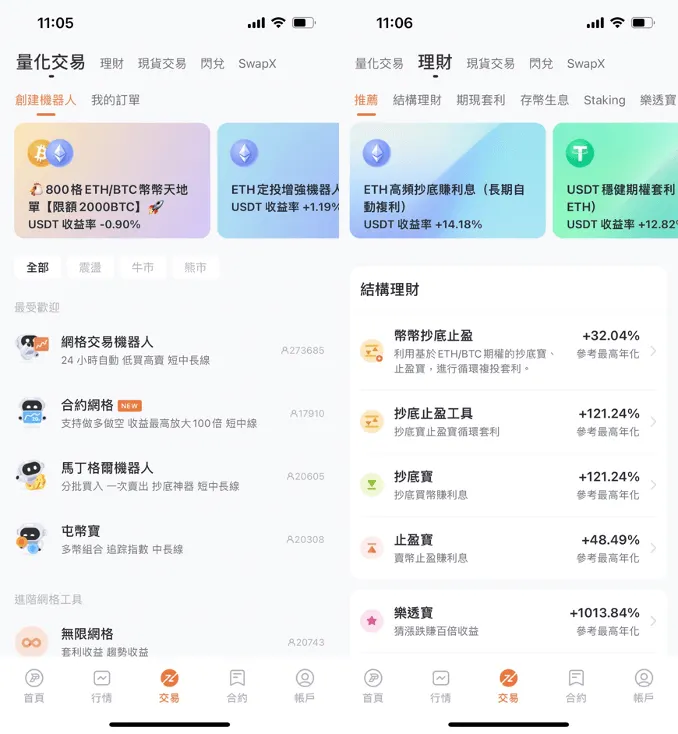Open 抄底止盈工具

tap(508, 422)
